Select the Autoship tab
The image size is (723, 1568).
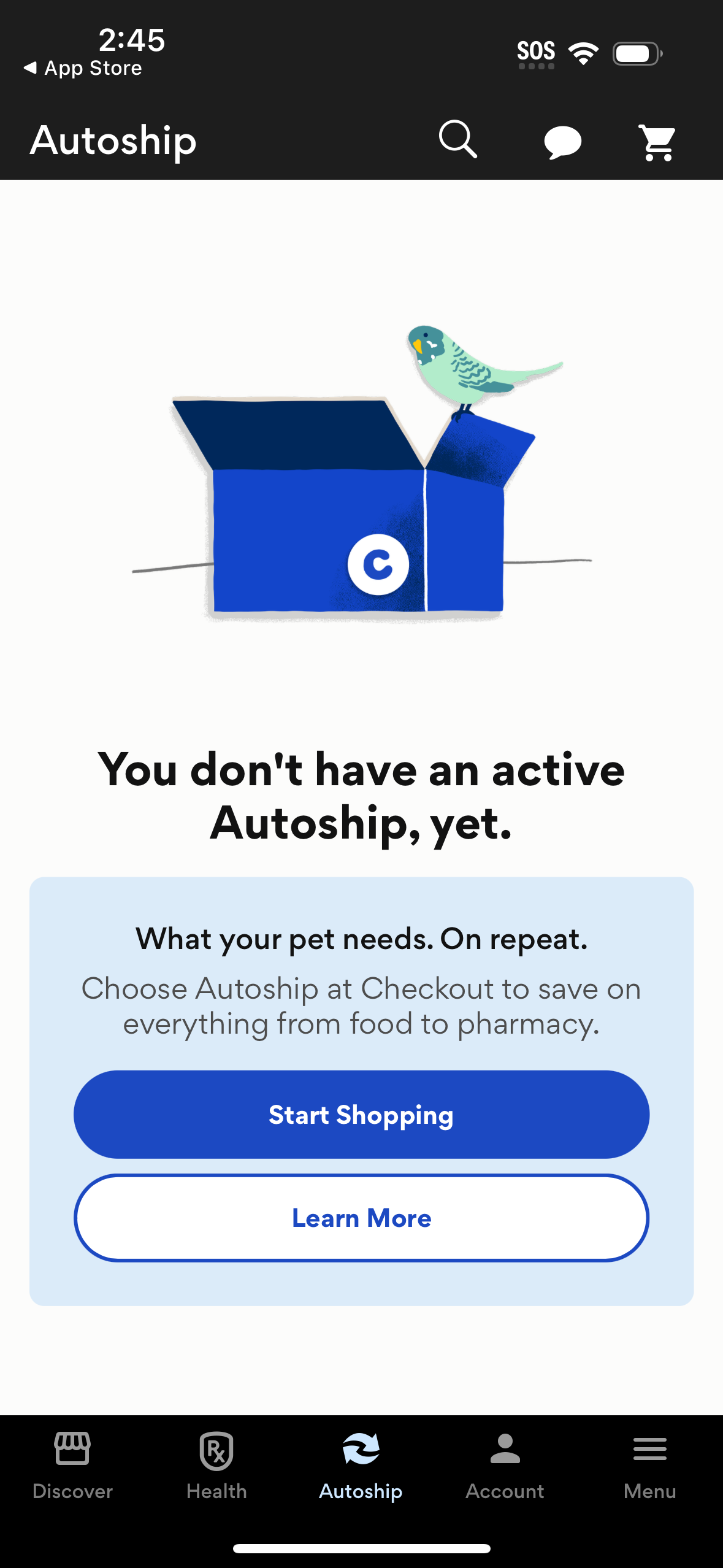point(361,1466)
